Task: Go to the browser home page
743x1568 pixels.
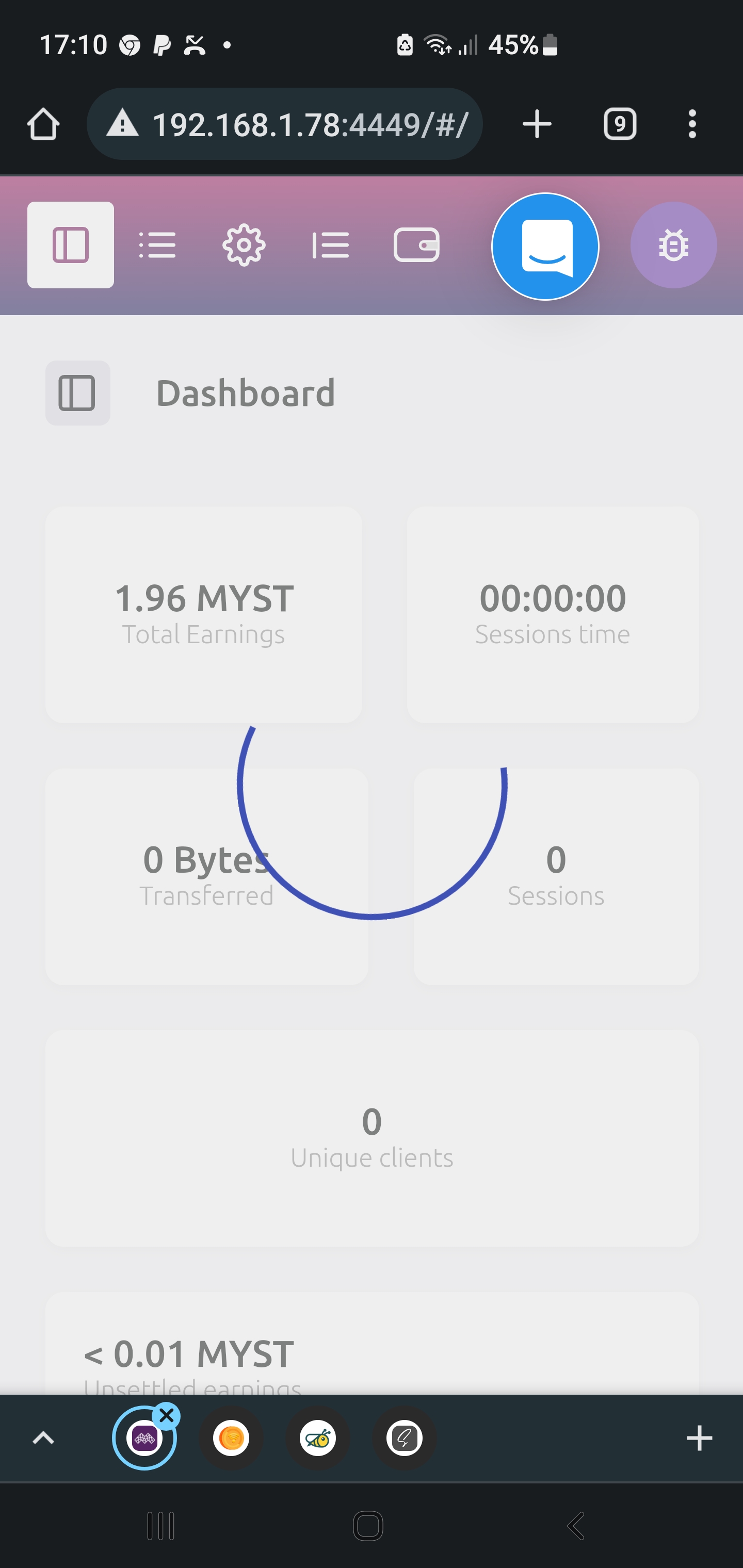Action: coord(43,124)
